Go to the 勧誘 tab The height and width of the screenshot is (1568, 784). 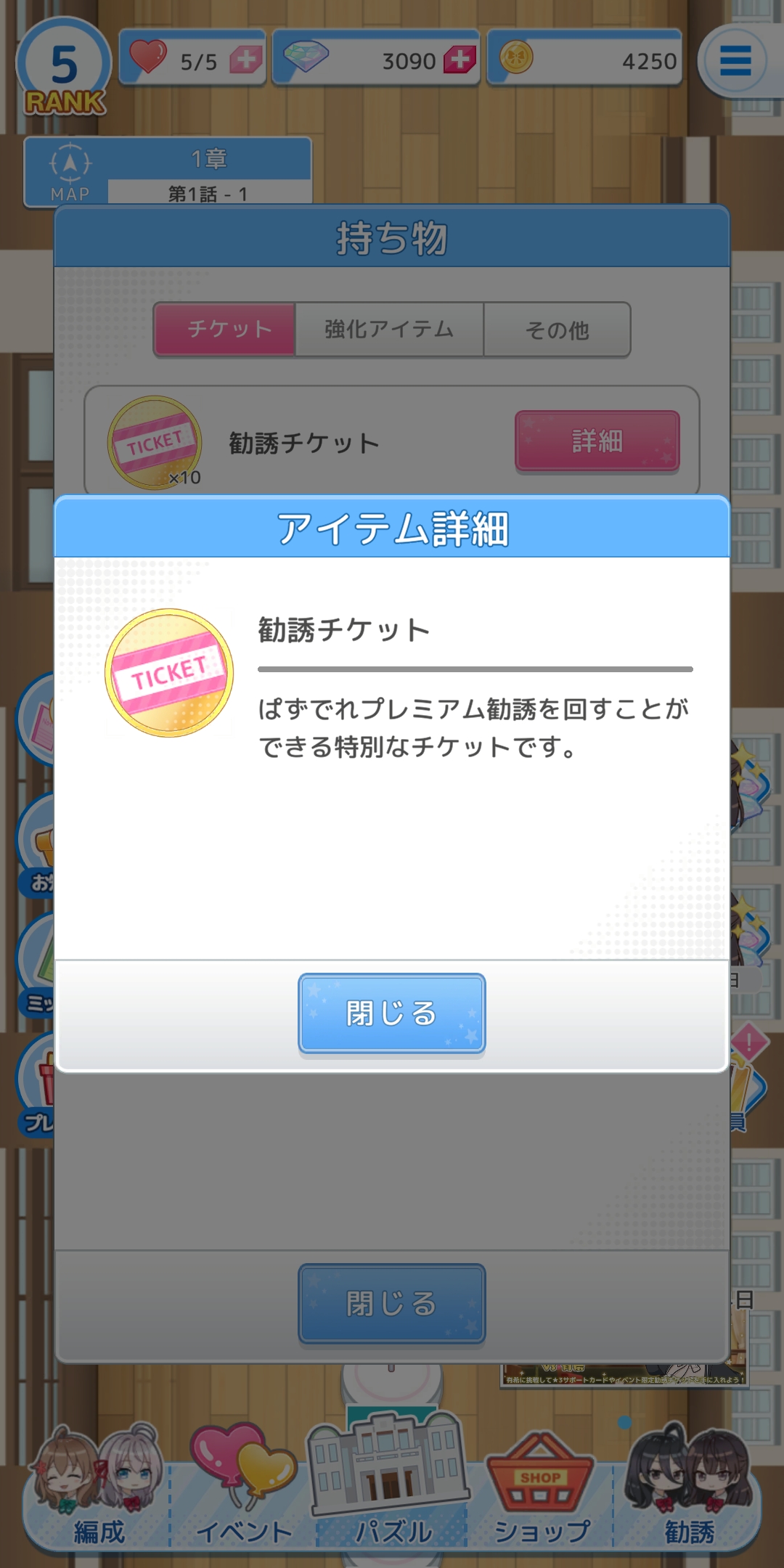pyautogui.click(x=688, y=1488)
